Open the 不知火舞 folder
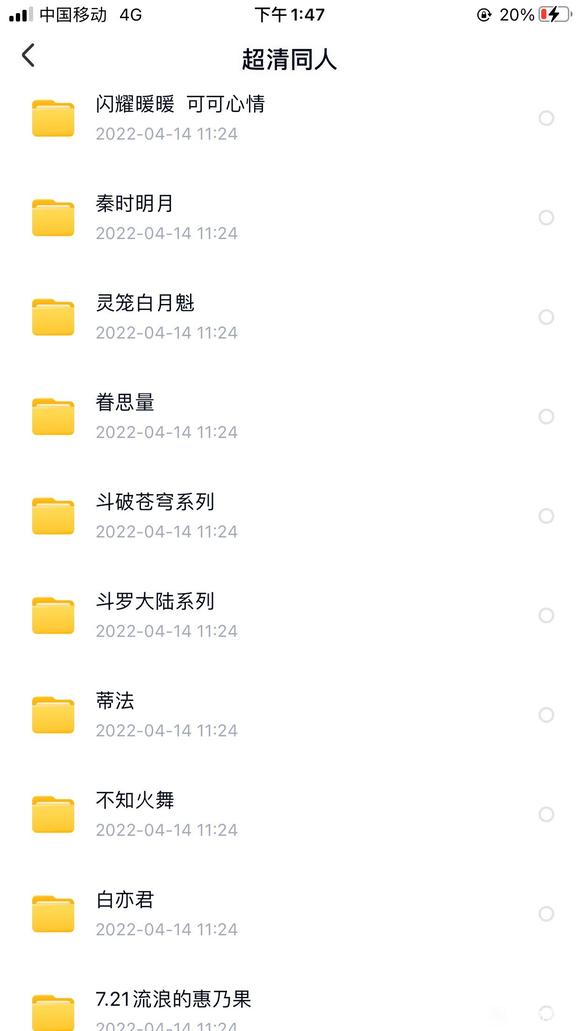580x1031 pixels. (290, 814)
